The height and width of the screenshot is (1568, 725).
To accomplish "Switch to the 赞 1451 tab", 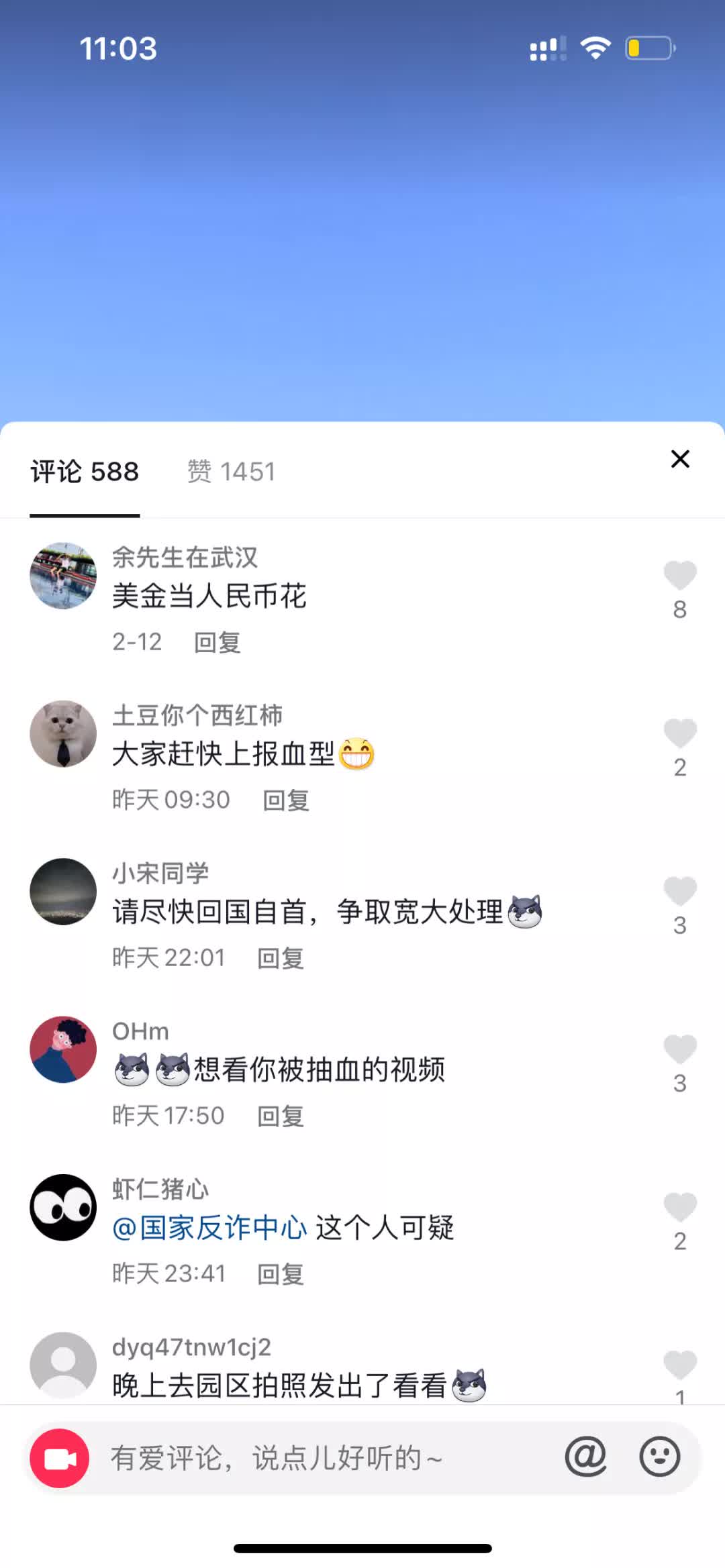I will (231, 472).
